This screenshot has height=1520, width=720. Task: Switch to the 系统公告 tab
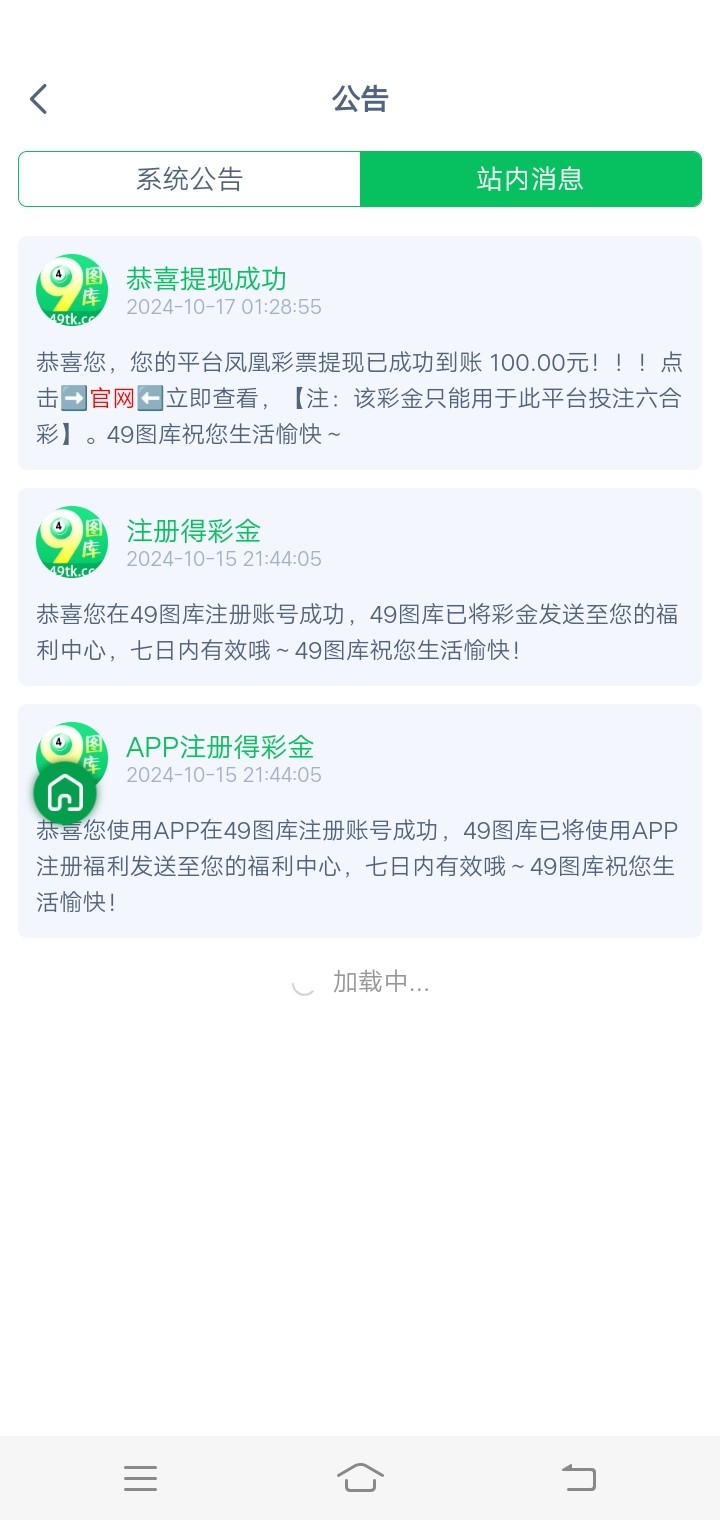(190, 179)
